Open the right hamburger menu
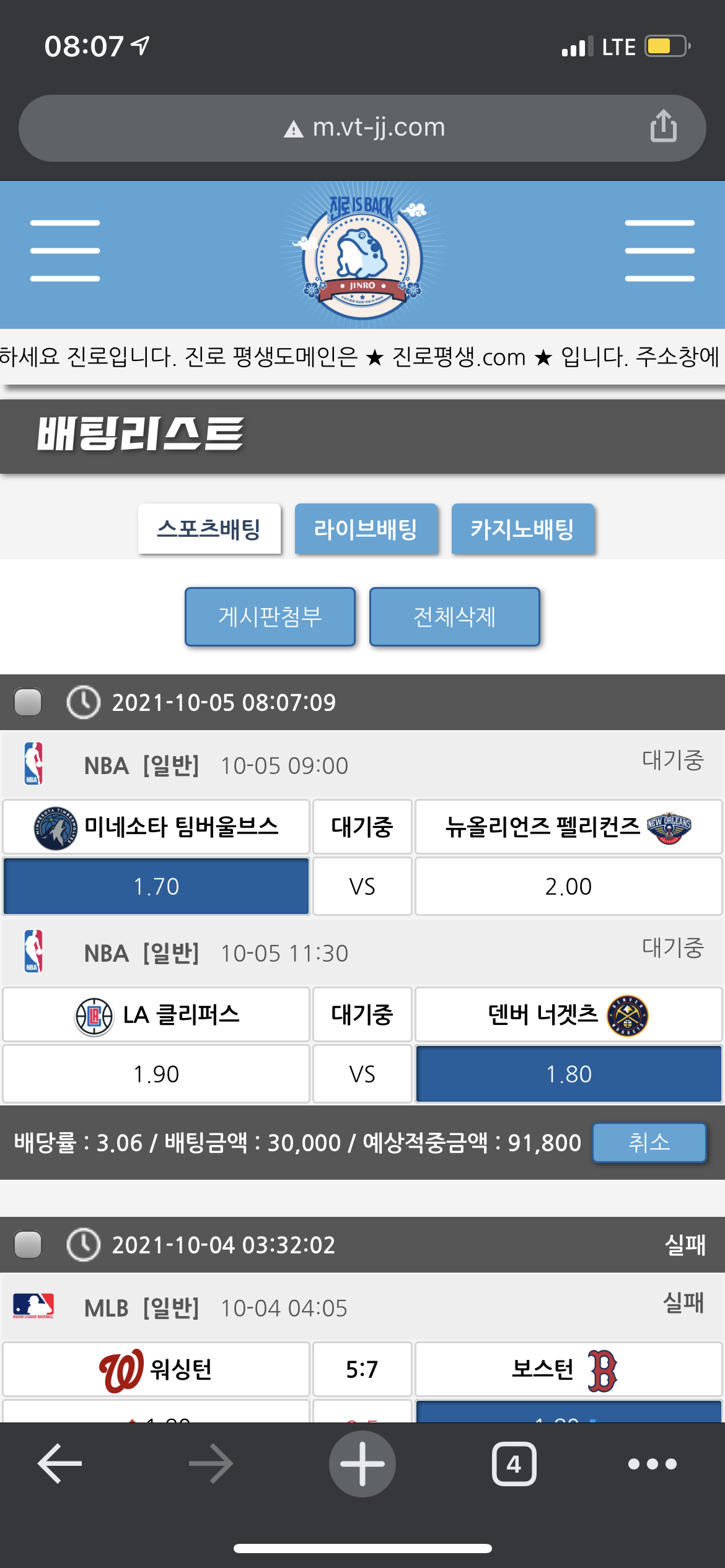725x1568 pixels. click(x=659, y=251)
